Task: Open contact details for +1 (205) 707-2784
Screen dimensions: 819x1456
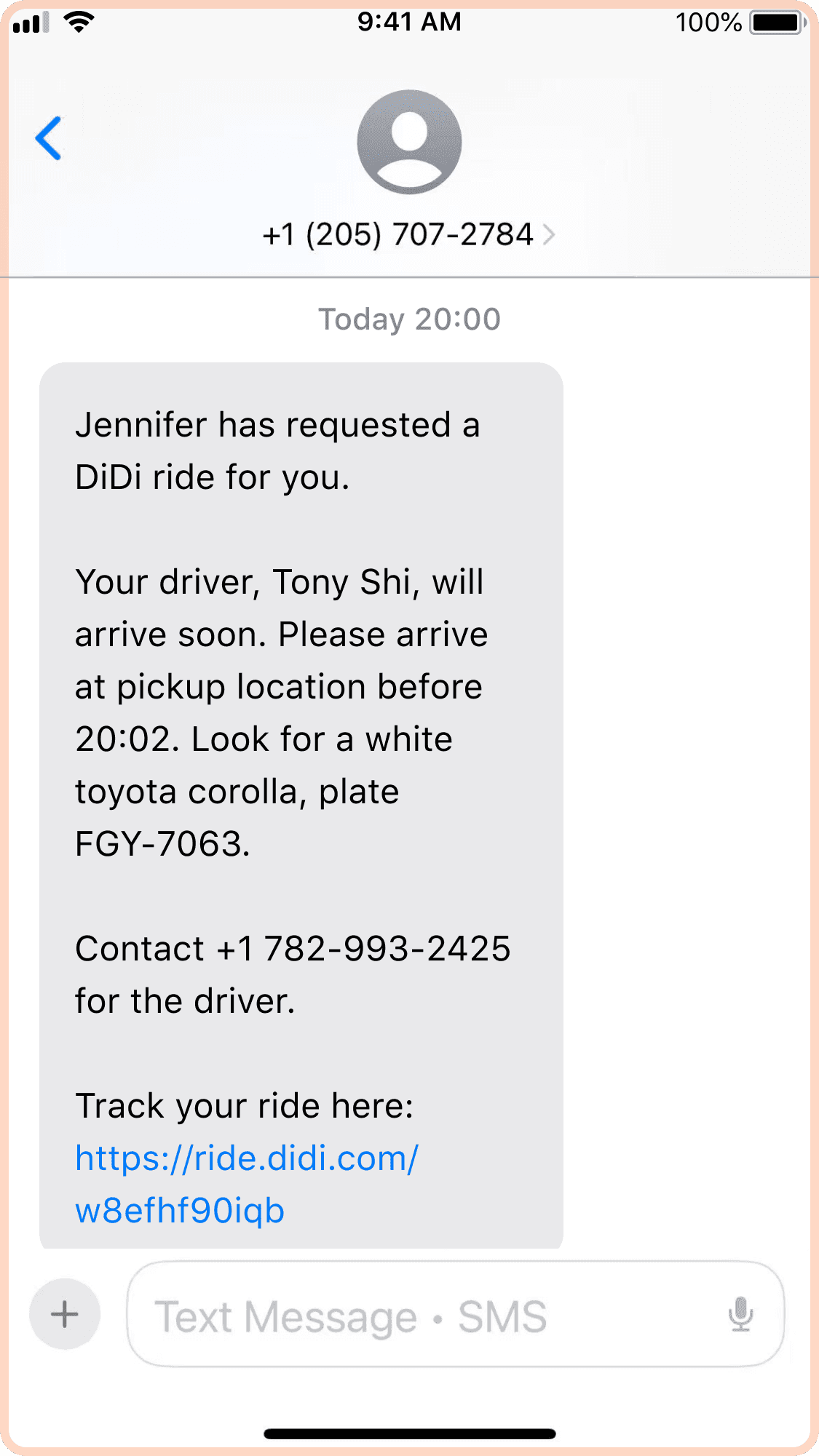Action: click(x=408, y=234)
